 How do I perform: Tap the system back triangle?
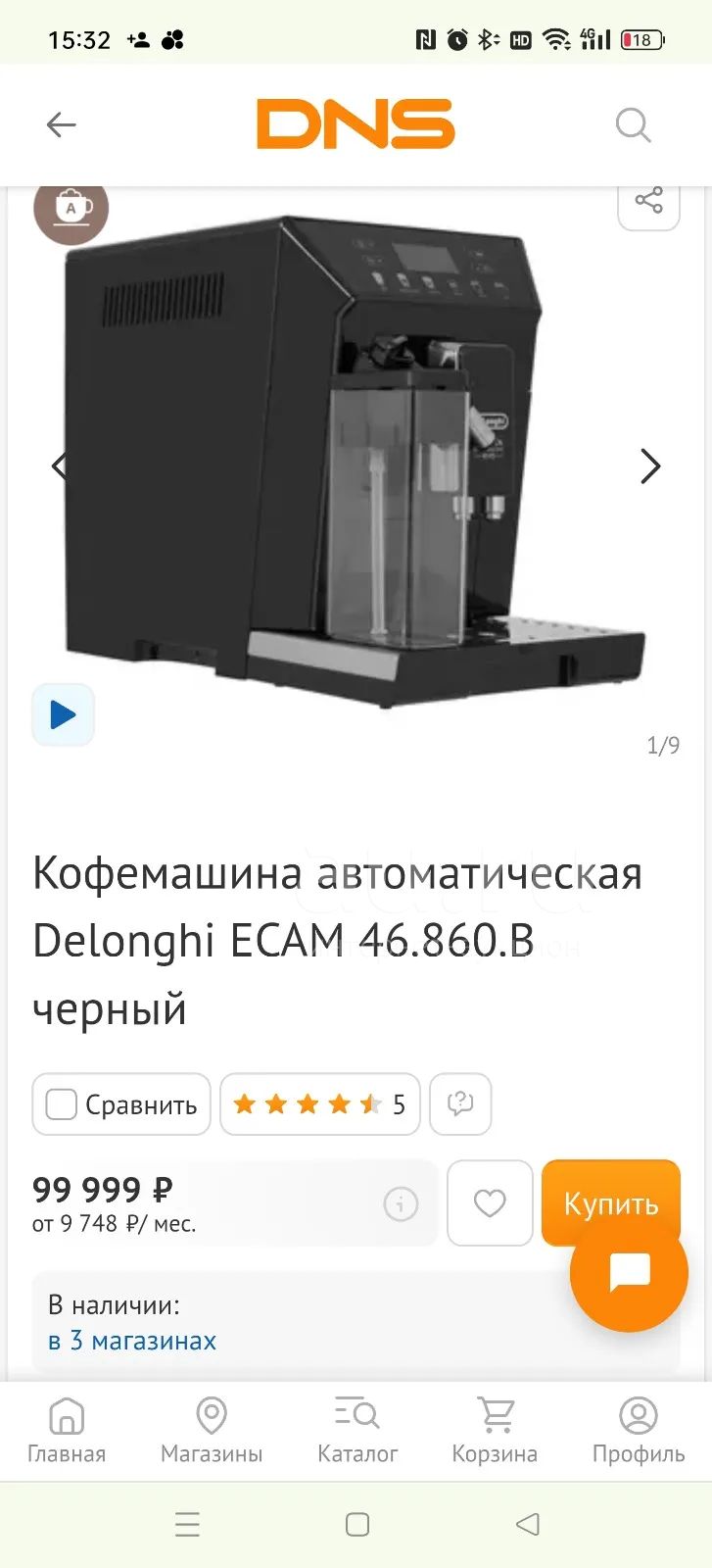528,1524
